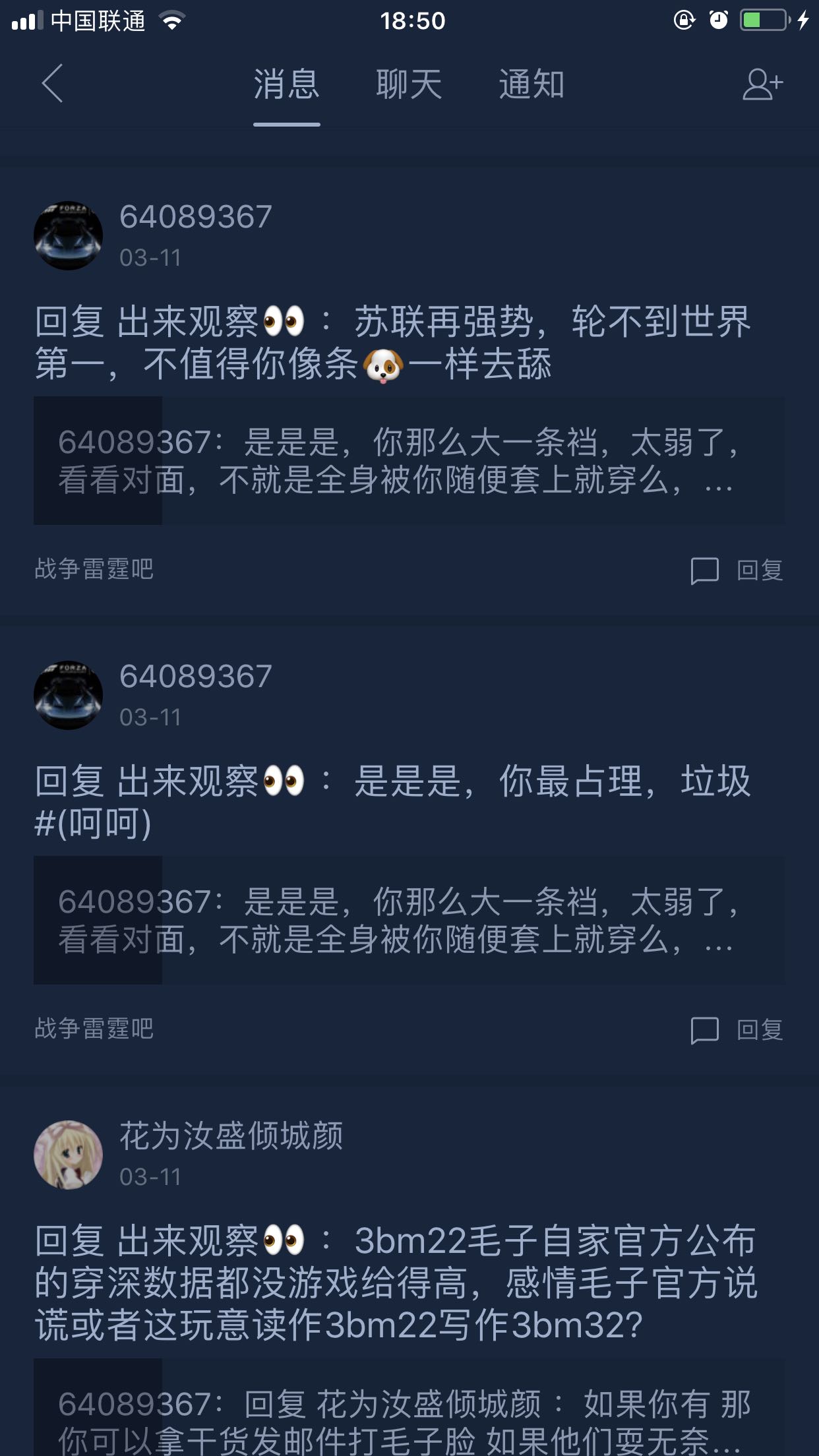Go back using the top-left arrow

point(52,84)
